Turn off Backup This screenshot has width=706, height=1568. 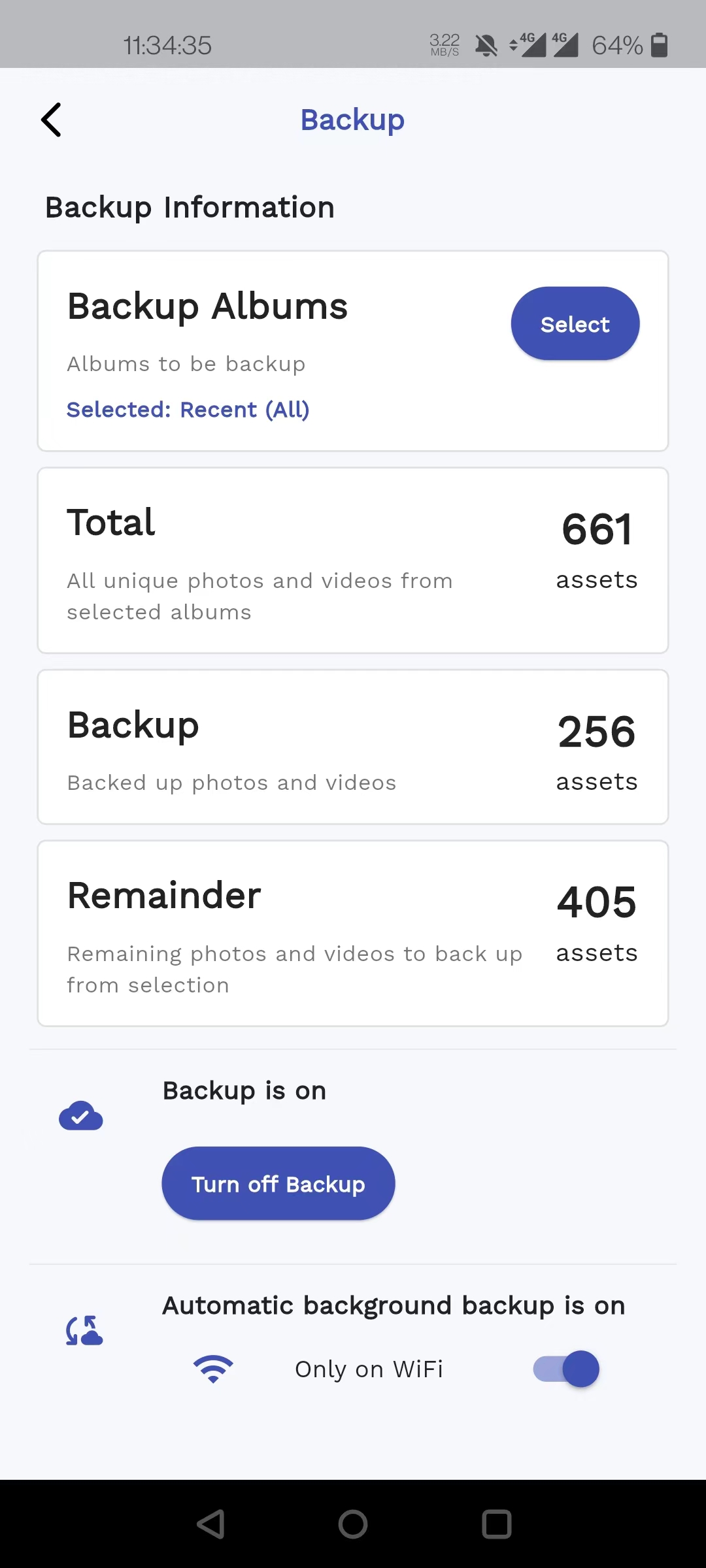278,1183
